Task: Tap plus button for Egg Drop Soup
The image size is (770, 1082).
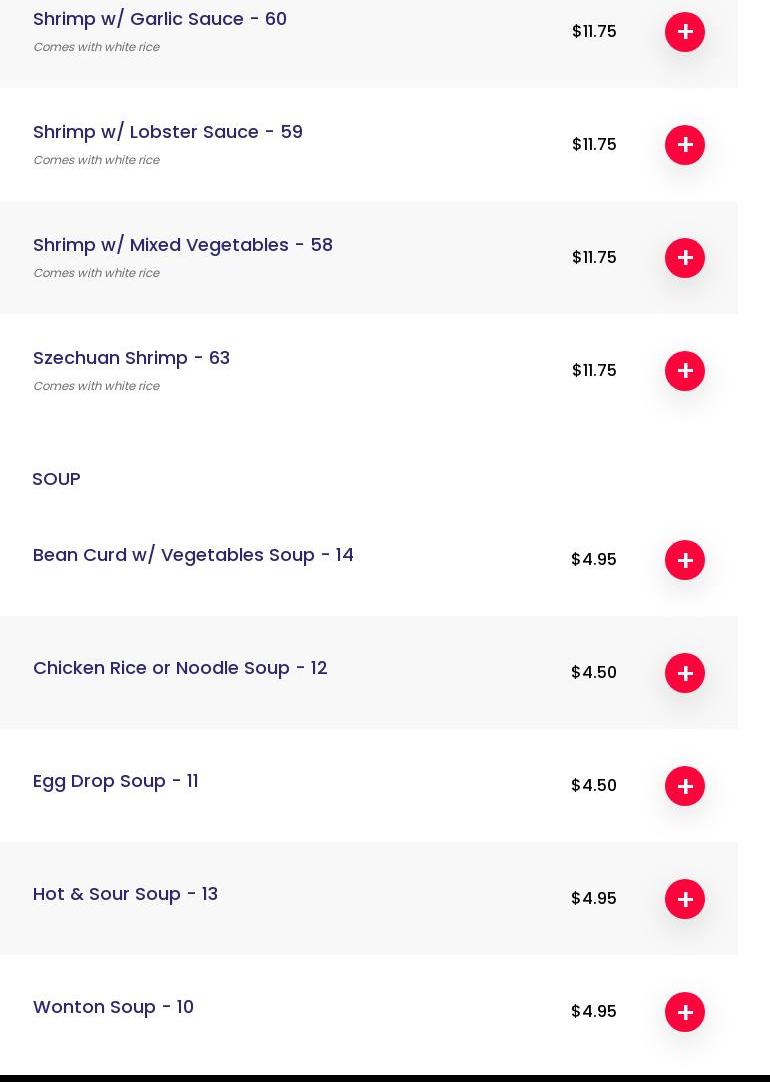Action: coord(685,786)
